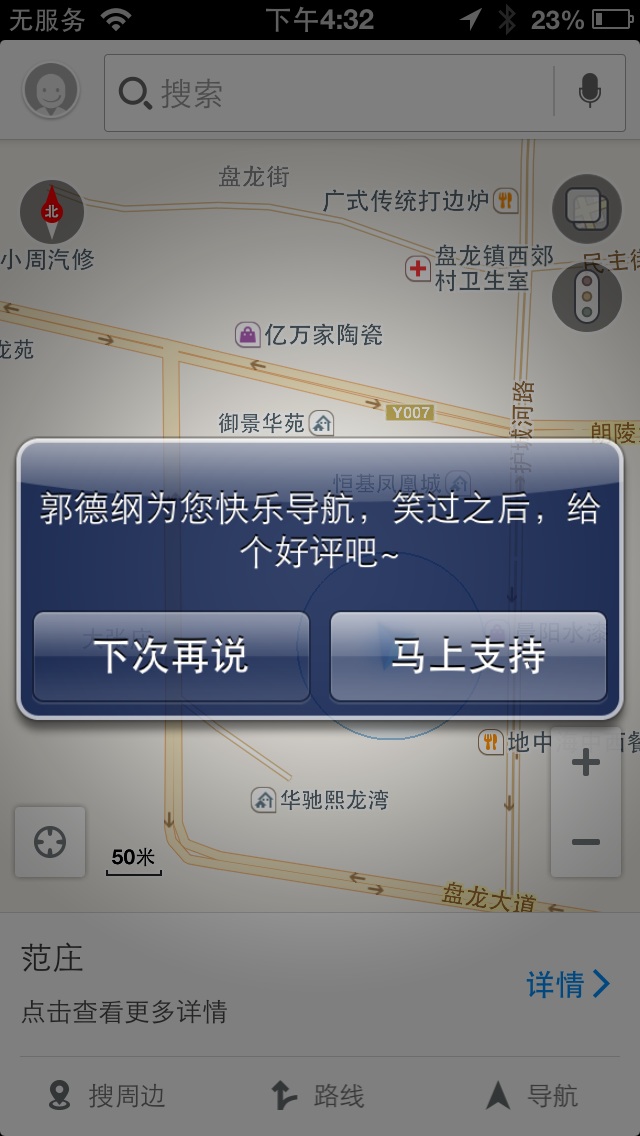The height and width of the screenshot is (1136, 640).
Task: Zoom in on the map
Action: tap(585, 764)
